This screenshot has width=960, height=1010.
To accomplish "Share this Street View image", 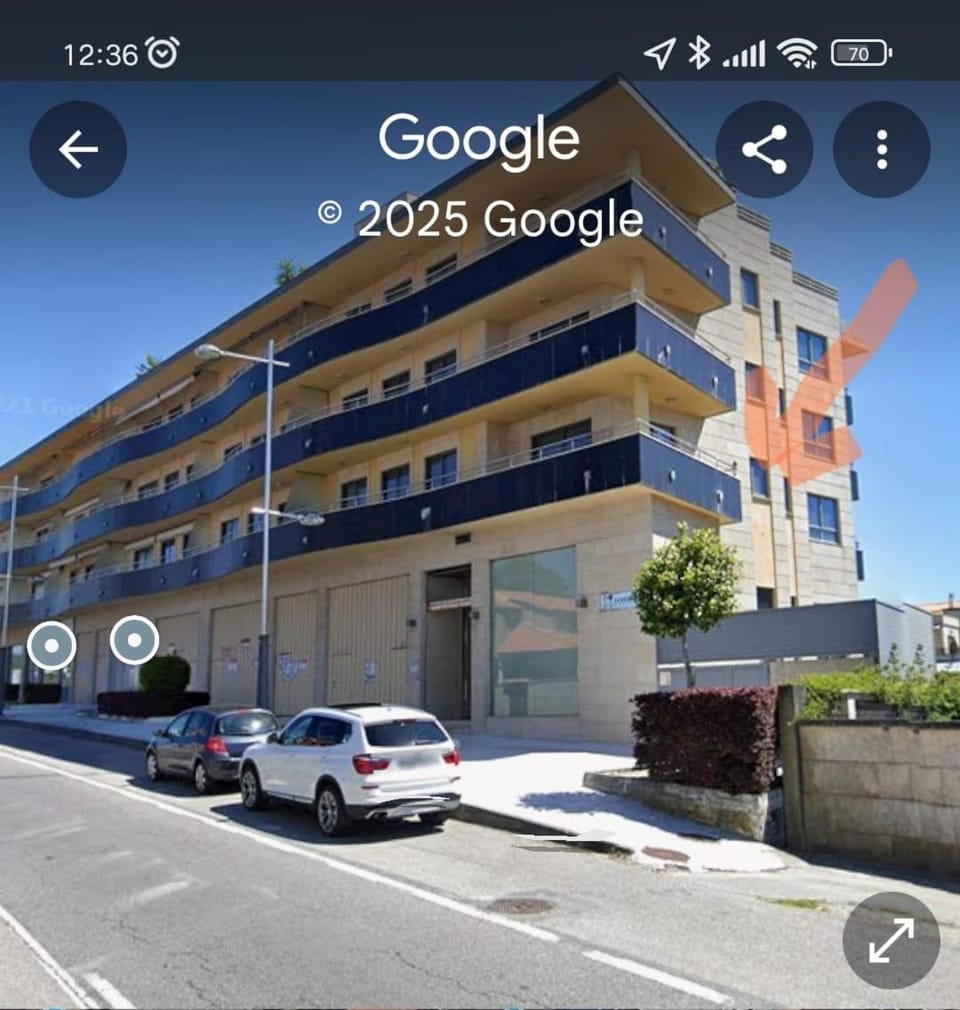I will pos(764,149).
